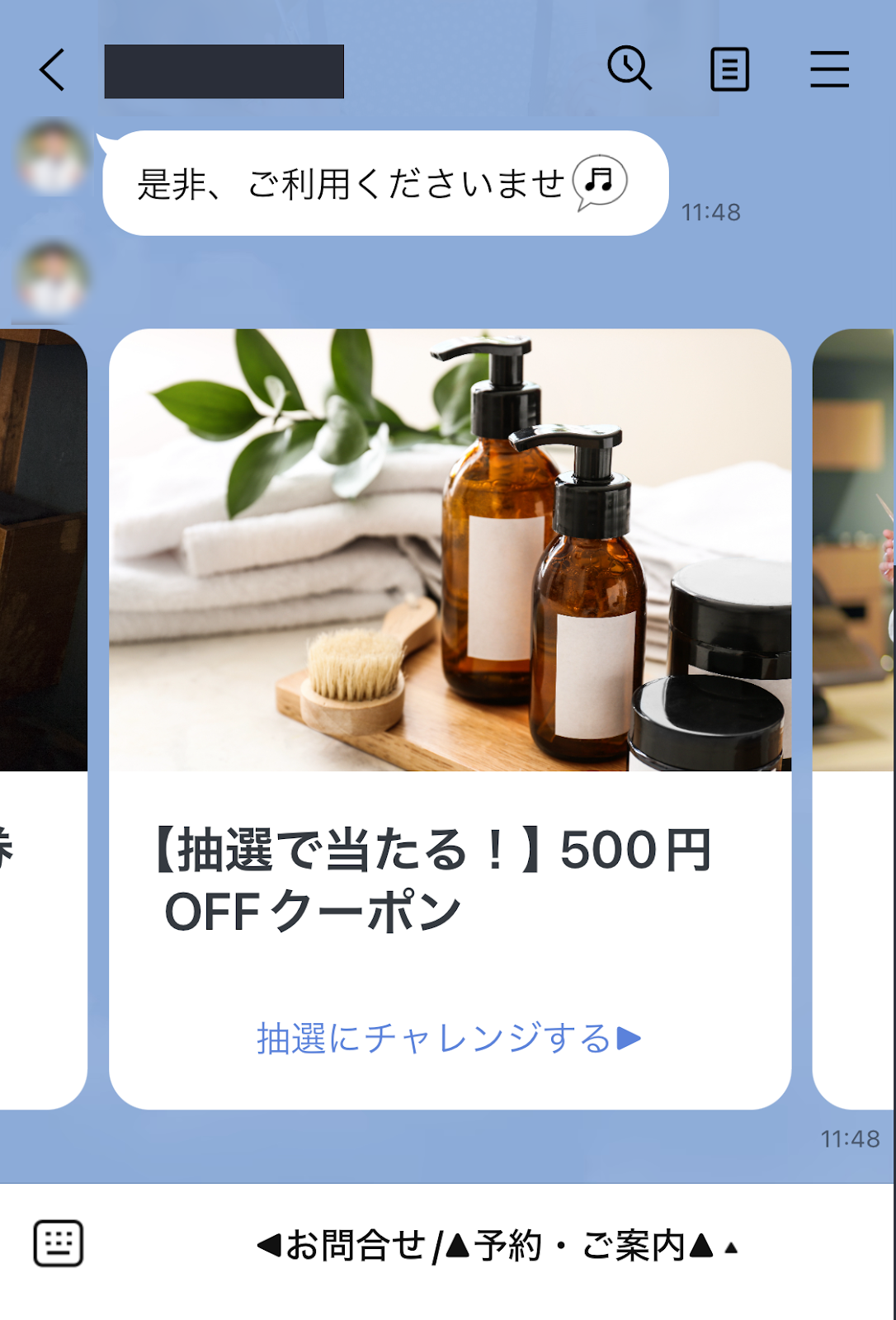Go back from this chat
This screenshot has height=1320, width=896.
tap(52, 69)
